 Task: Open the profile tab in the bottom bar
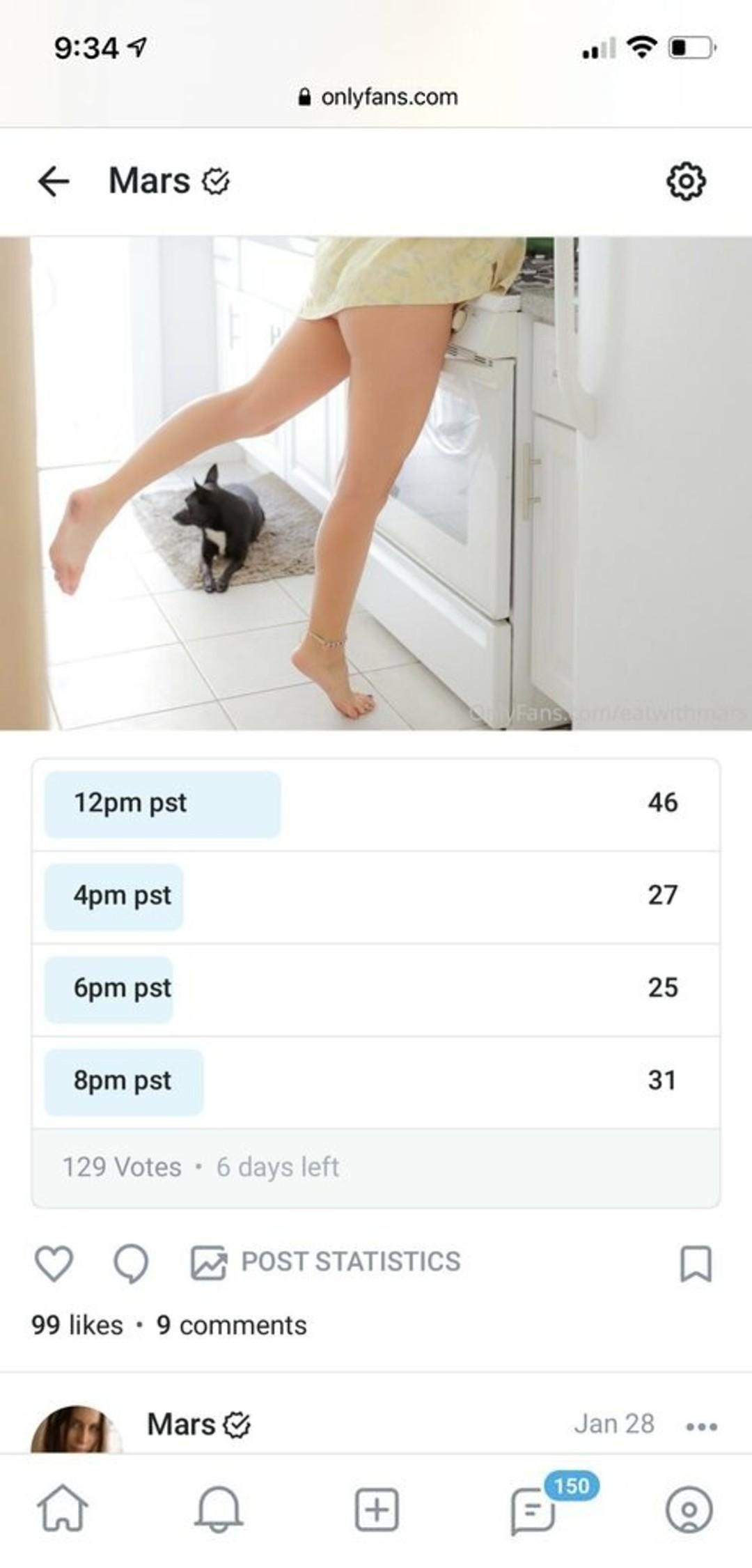tap(689, 1509)
